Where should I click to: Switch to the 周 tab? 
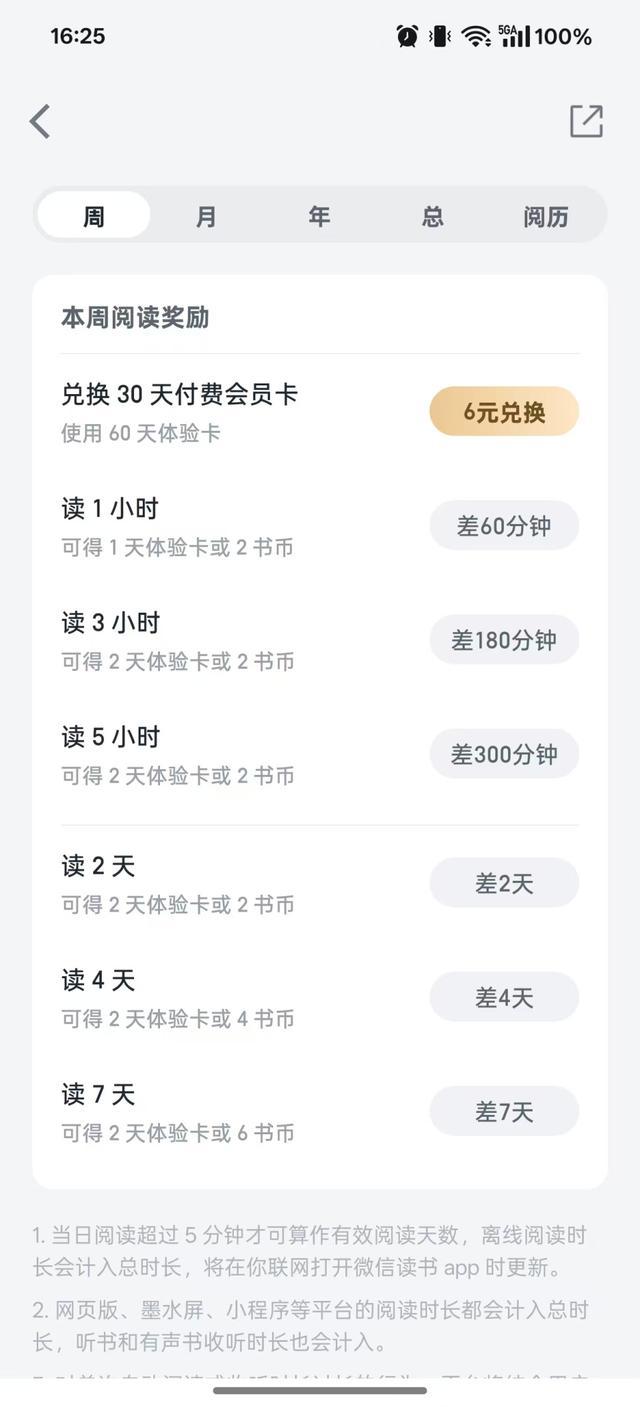coord(93,216)
